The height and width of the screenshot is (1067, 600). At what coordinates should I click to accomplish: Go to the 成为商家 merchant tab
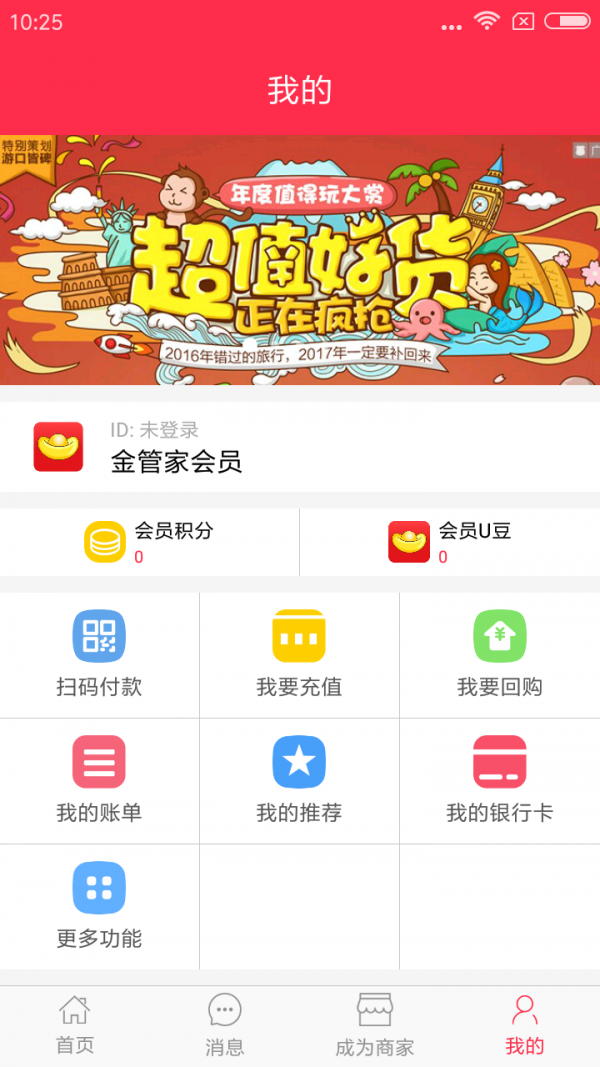[x=375, y=1026]
